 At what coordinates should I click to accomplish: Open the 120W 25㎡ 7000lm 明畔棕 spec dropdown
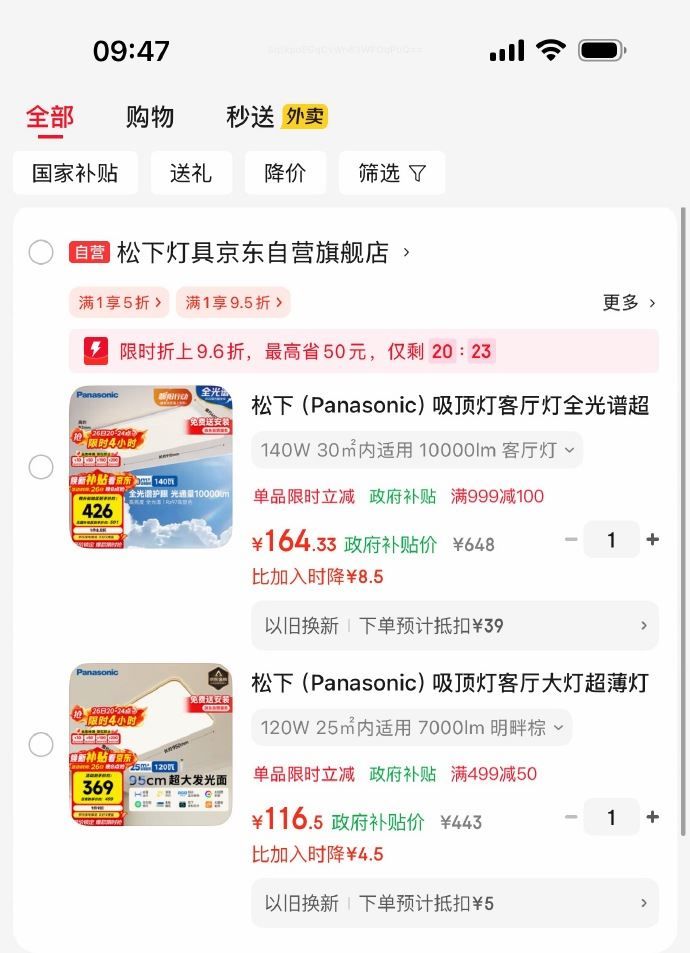point(411,728)
